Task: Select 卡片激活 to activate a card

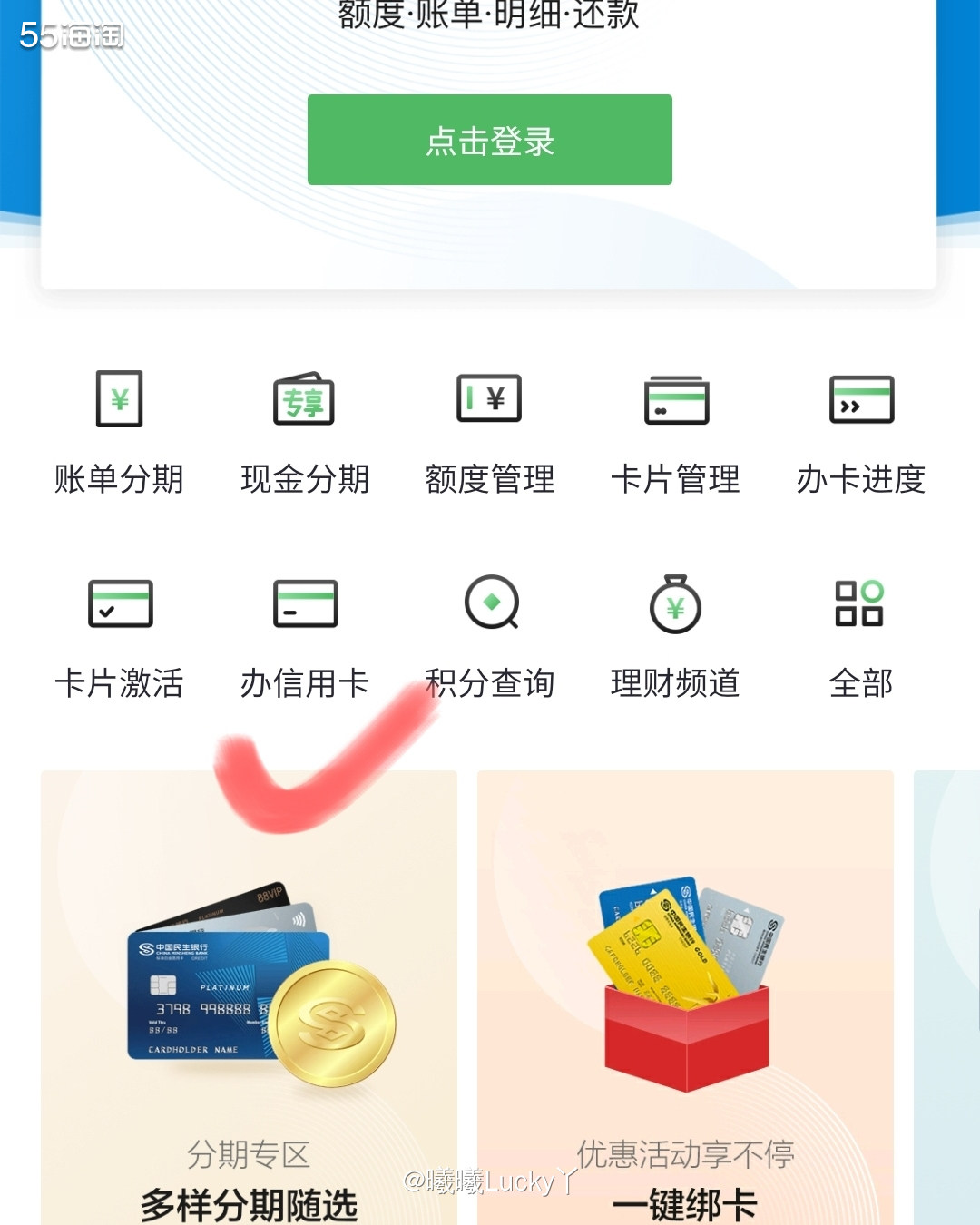Action: click(x=120, y=635)
